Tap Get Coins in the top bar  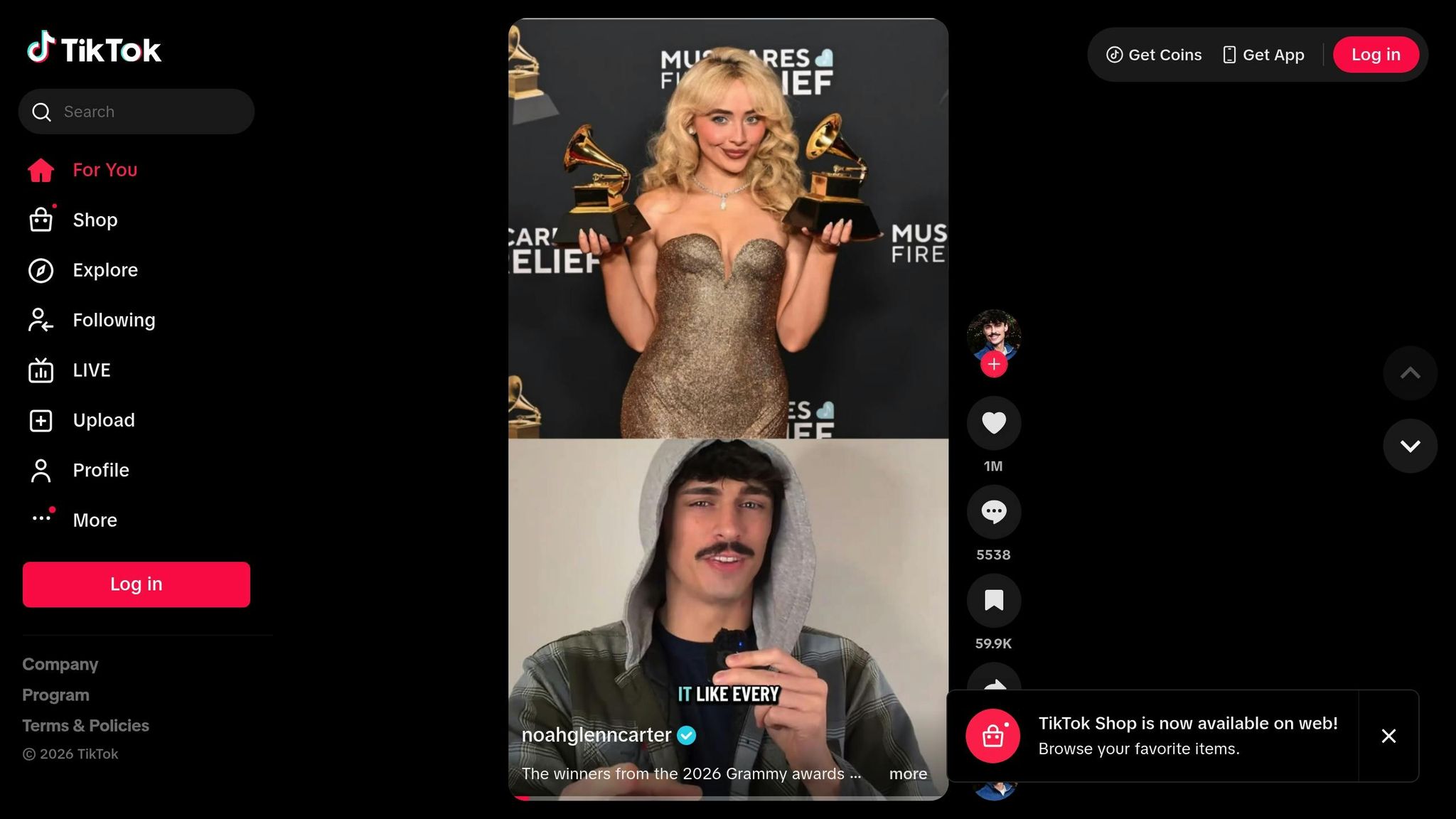click(1154, 55)
